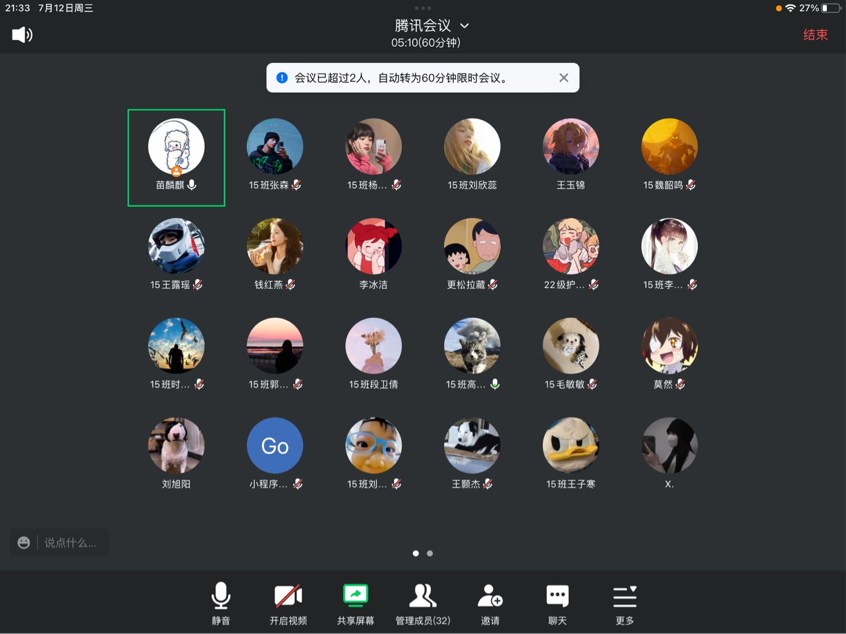846x634 pixels.
Task: Open the emoji picker beside 说点什么
Action: tap(24, 543)
